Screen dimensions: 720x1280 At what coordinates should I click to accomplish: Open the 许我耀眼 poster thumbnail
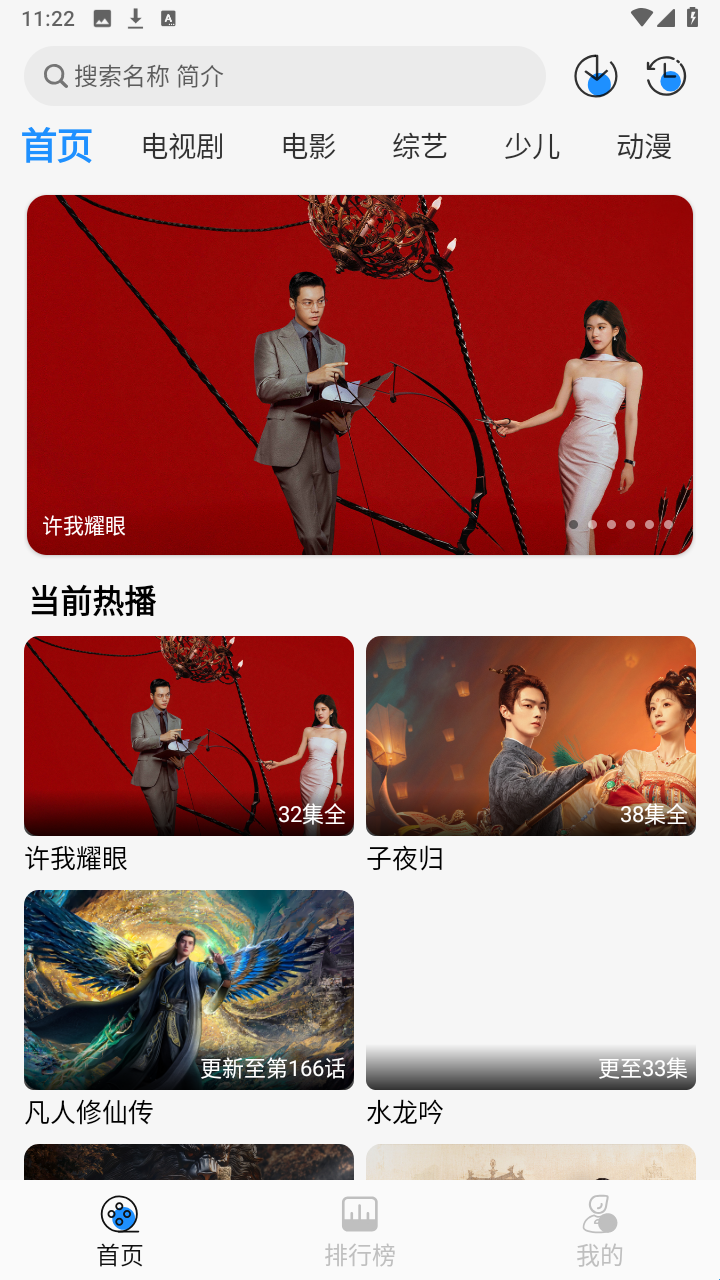pyautogui.click(x=188, y=735)
